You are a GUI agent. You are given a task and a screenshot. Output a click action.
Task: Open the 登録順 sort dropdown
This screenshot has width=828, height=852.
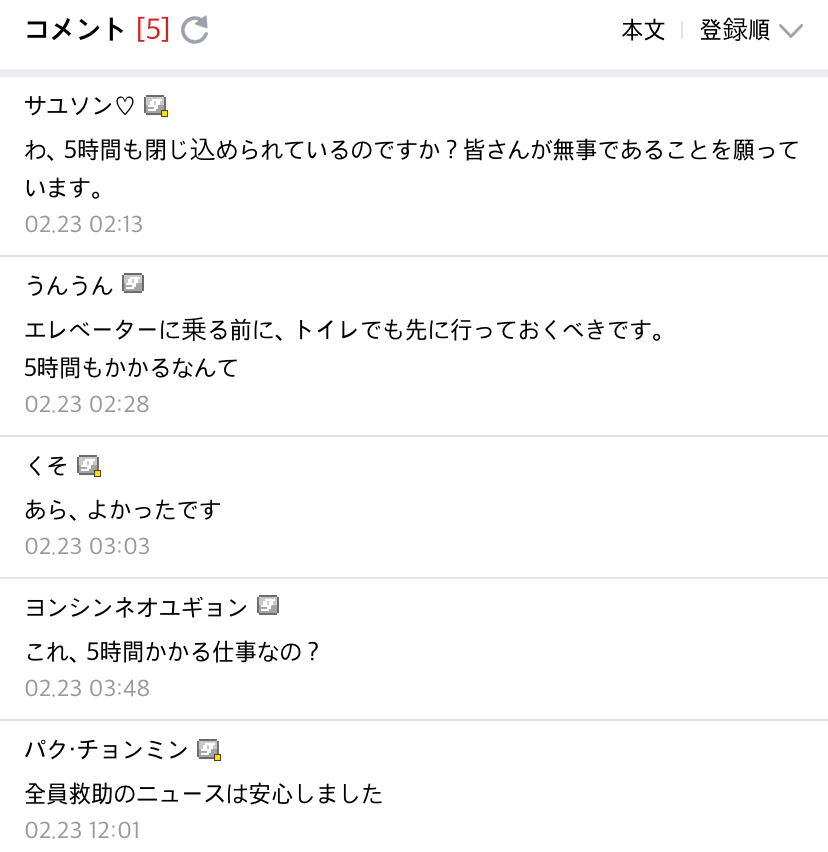(750, 30)
